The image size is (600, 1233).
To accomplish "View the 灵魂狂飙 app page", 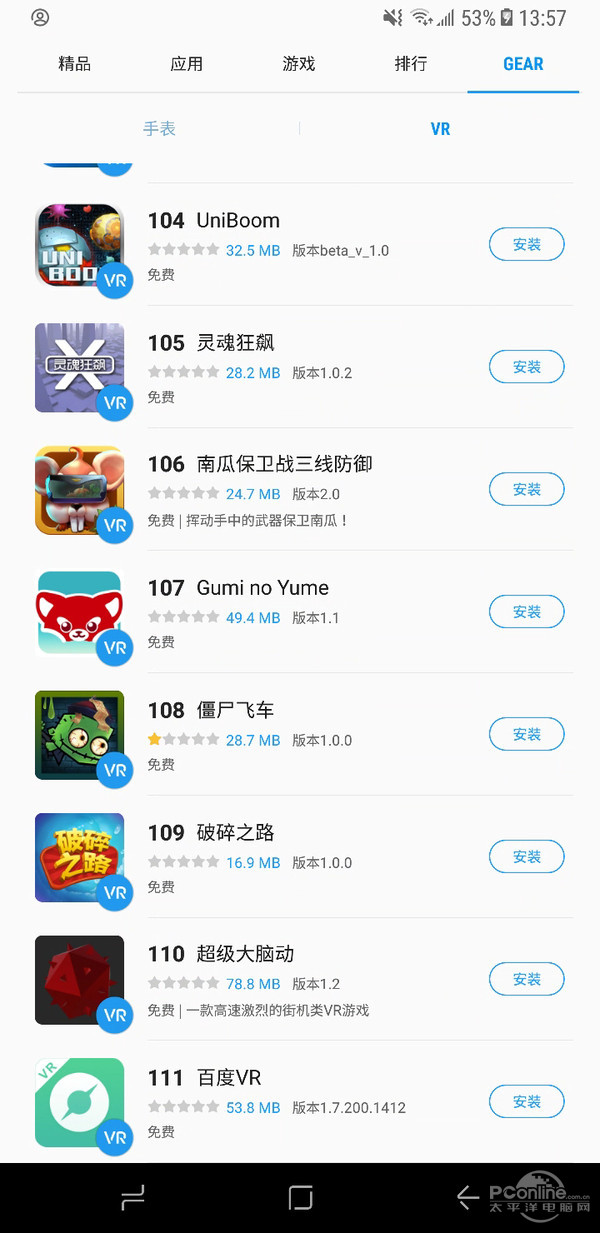I will [235, 343].
